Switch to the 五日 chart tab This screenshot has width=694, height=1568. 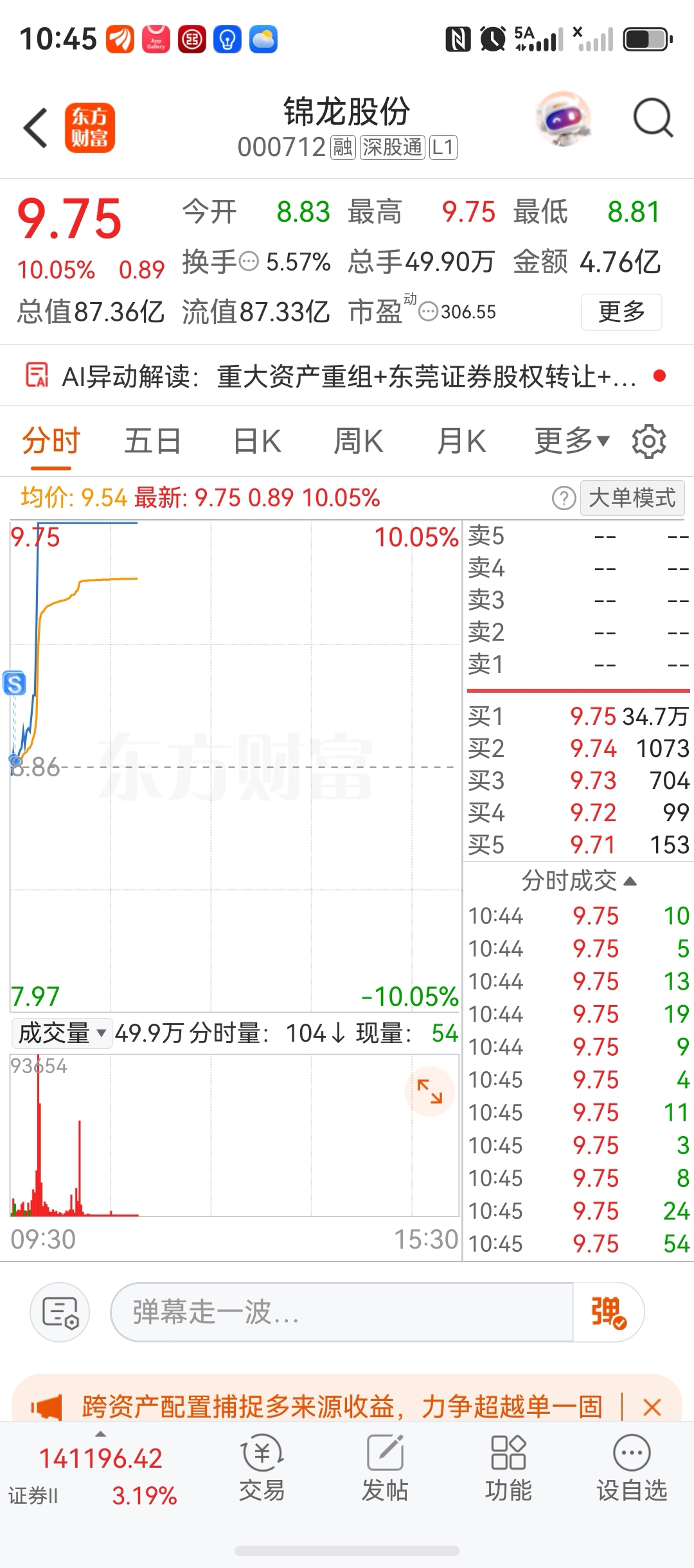[152, 441]
